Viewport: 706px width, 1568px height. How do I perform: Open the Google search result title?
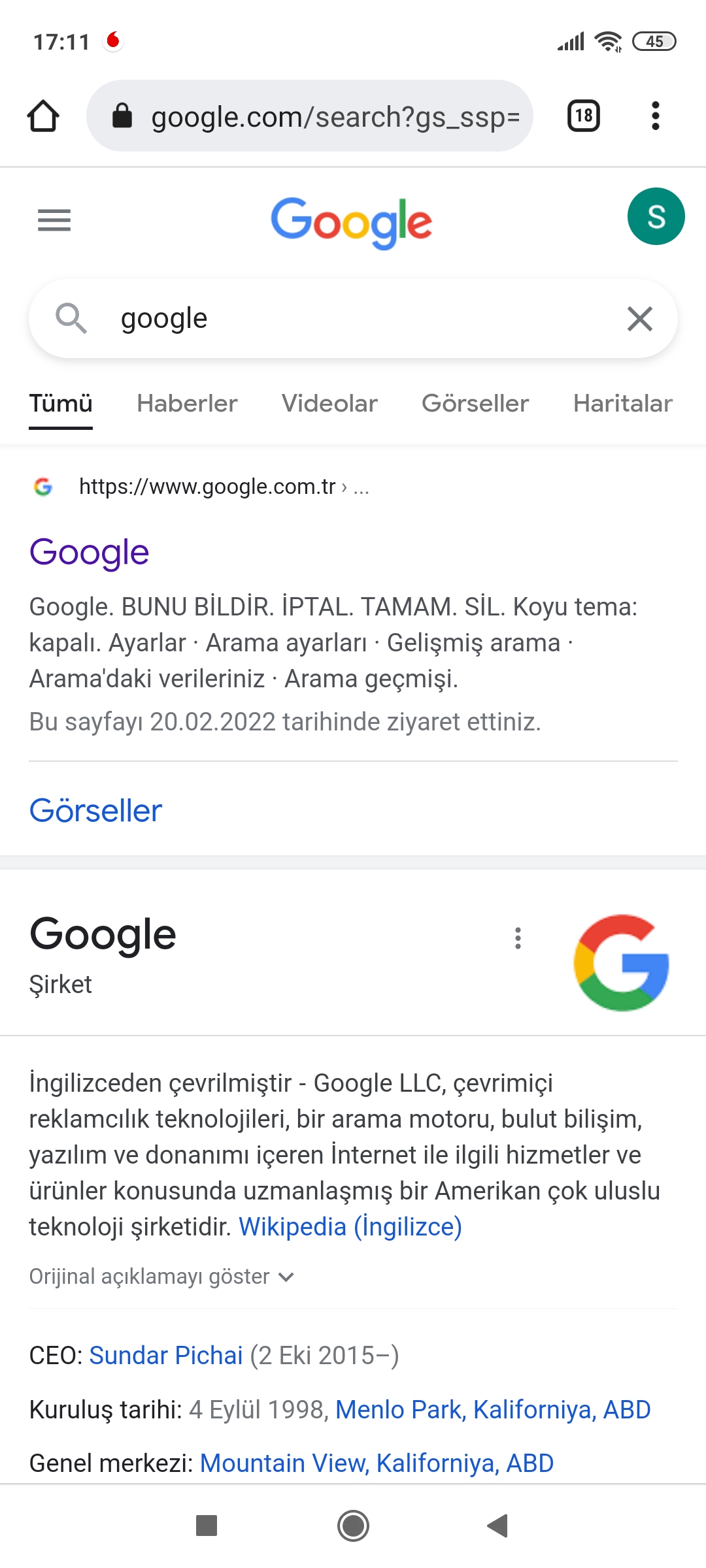(x=90, y=553)
